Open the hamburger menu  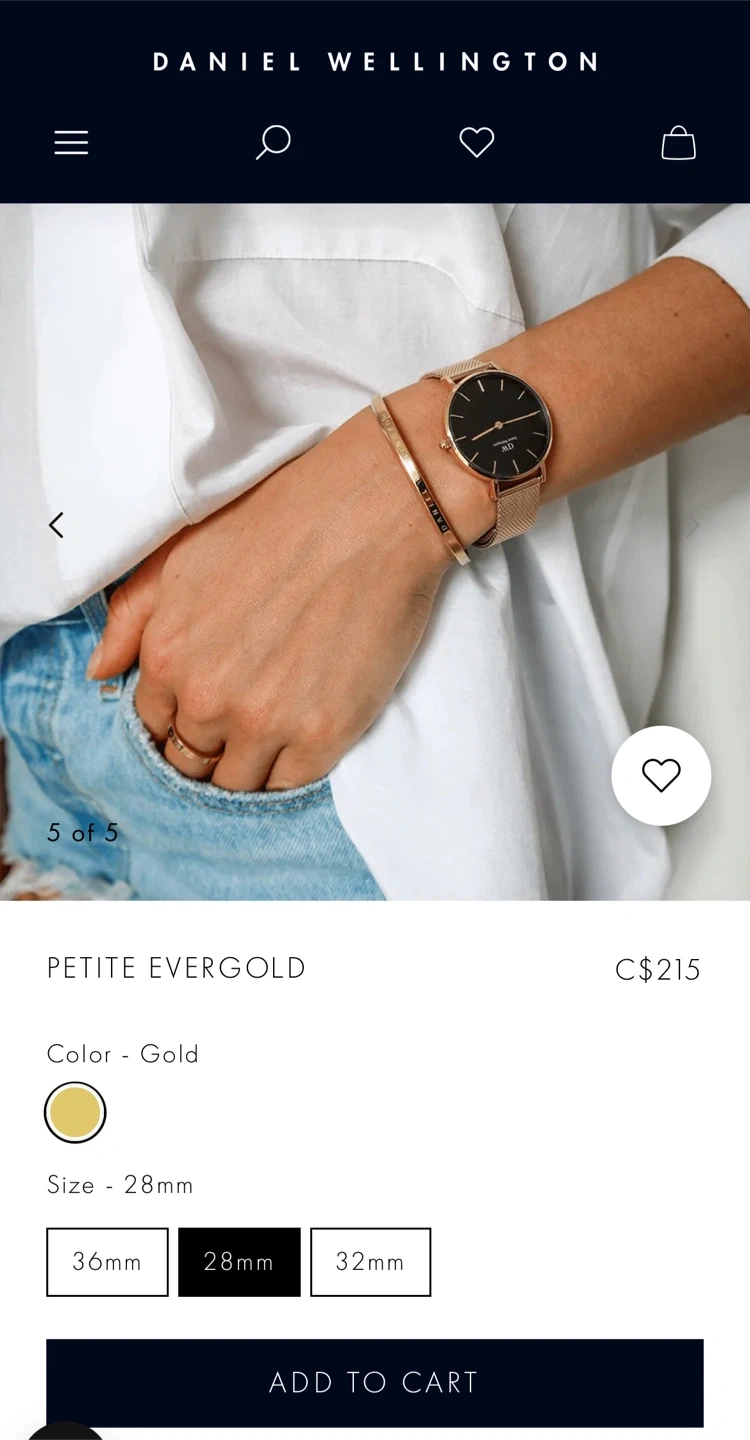click(71, 143)
